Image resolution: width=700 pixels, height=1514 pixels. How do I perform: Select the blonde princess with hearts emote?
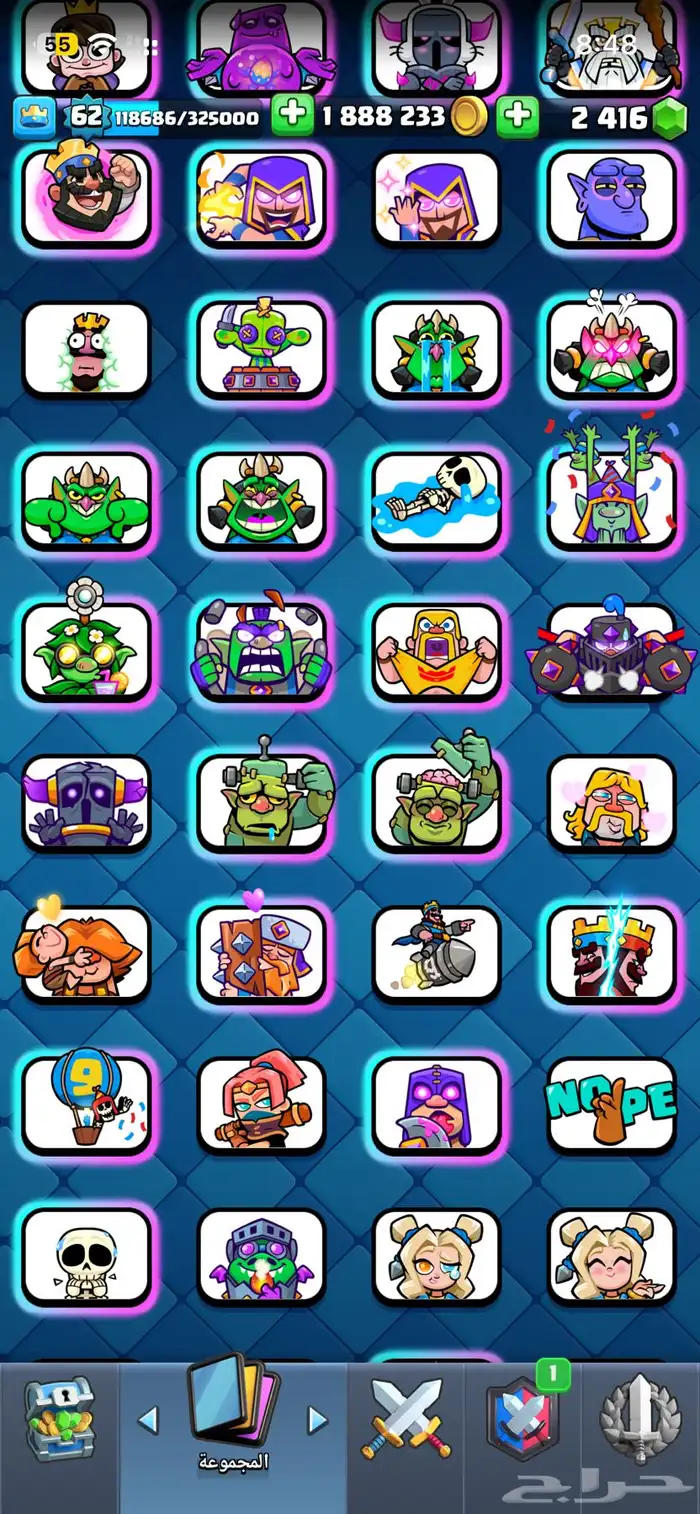[x=611, y=801]
